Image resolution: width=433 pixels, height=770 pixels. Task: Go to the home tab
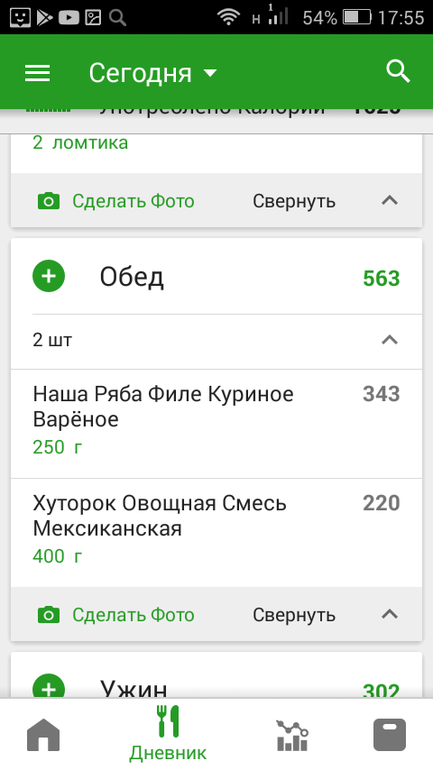click(43, 735)
